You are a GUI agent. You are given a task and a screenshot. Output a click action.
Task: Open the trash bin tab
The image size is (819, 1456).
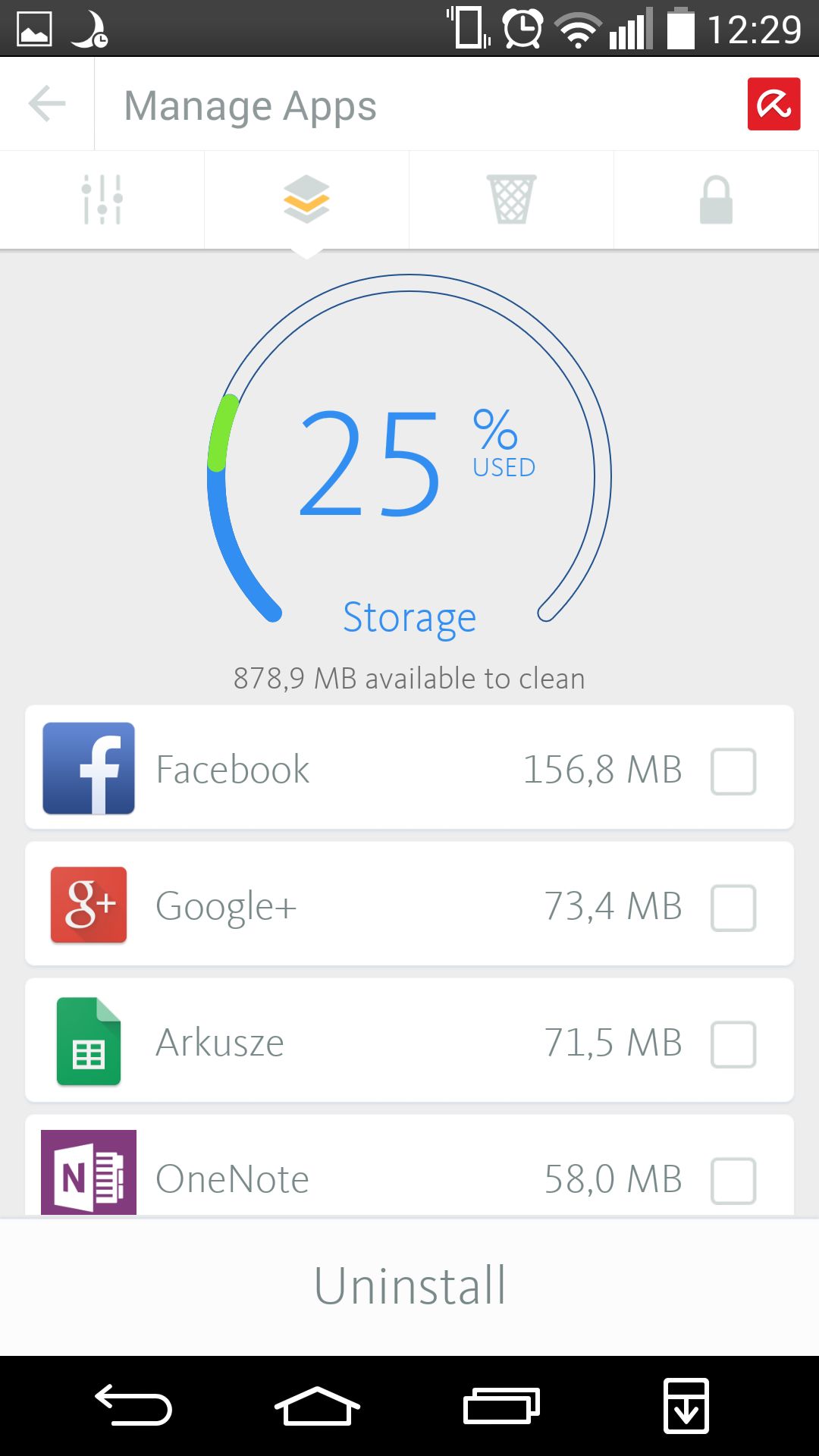[511, 199]
